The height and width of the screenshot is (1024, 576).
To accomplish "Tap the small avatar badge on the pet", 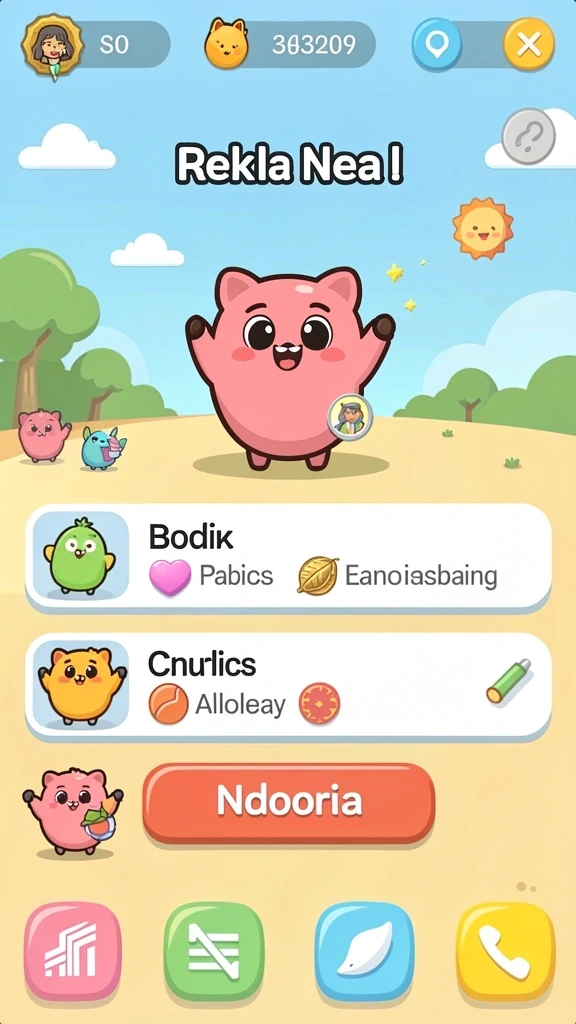I will click(x=350, y=417).
